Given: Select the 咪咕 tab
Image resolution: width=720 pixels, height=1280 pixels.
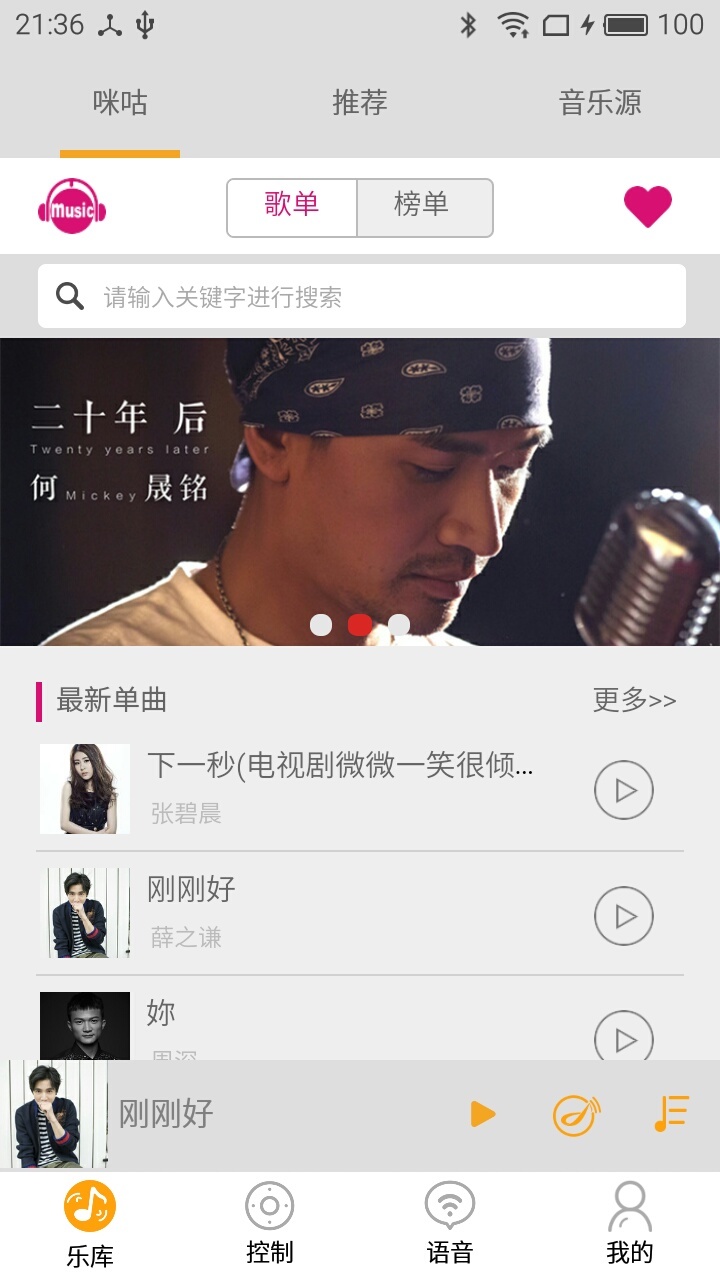Looking at the screenshot, I should tap(120, 102).
